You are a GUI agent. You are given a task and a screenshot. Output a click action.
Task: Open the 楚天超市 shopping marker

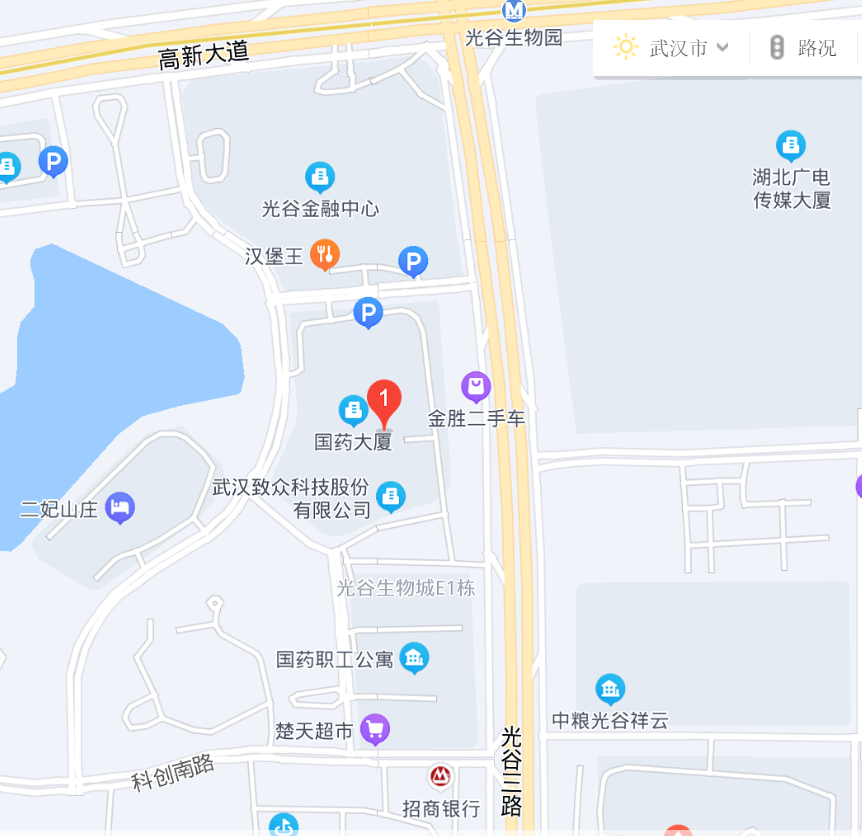tap(375, 729)
